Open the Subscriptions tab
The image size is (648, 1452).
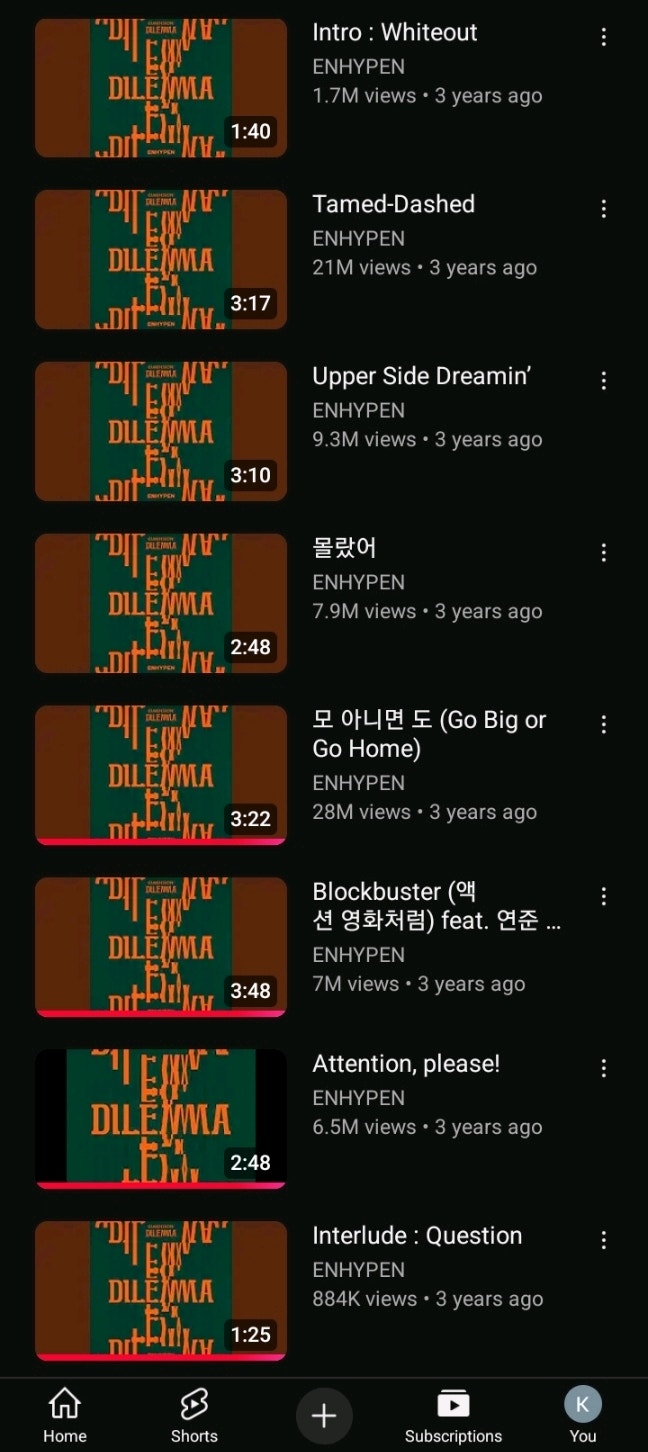pyautogui.click(x=453, y=1415)
